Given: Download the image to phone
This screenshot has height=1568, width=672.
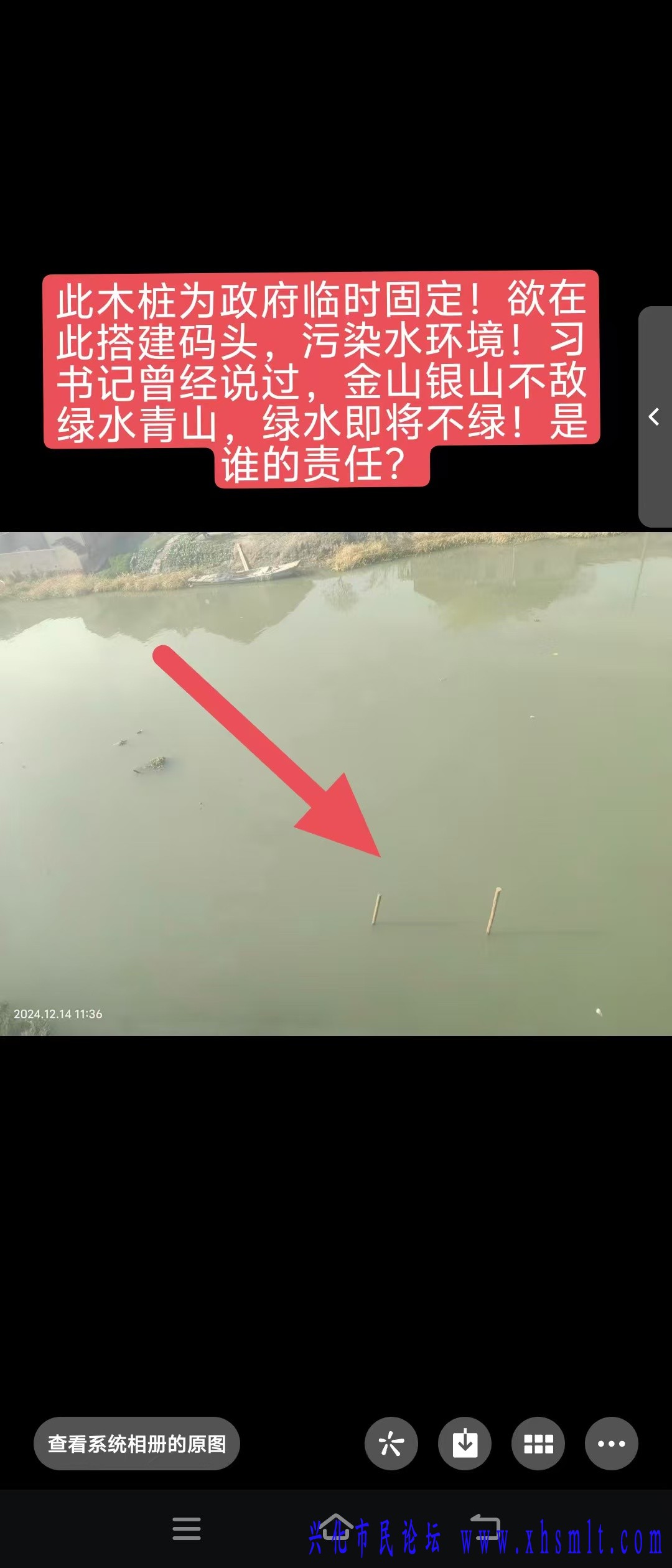Looking at the screenshot, I should pyautogui.click(x=464, y=1443).
